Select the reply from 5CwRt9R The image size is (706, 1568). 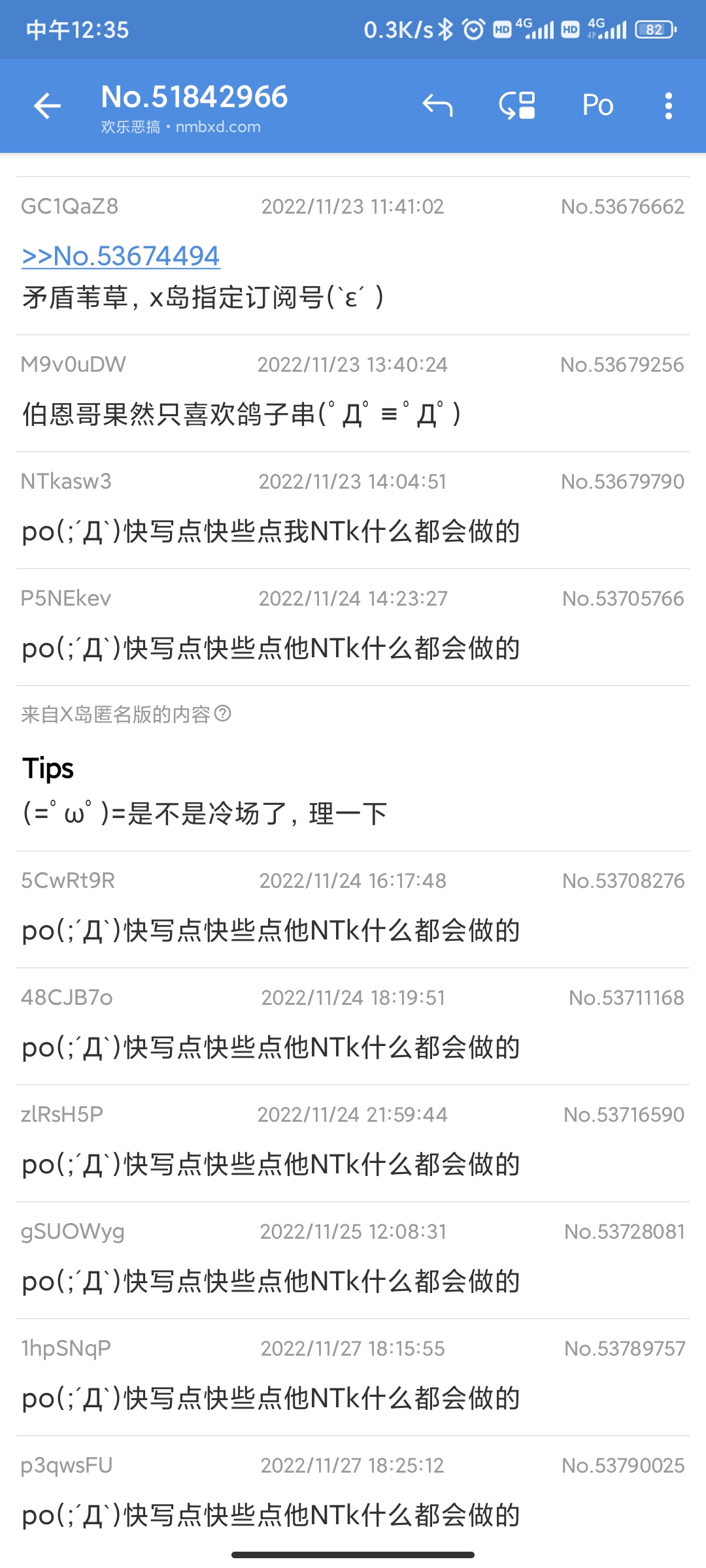click(353, 930)
